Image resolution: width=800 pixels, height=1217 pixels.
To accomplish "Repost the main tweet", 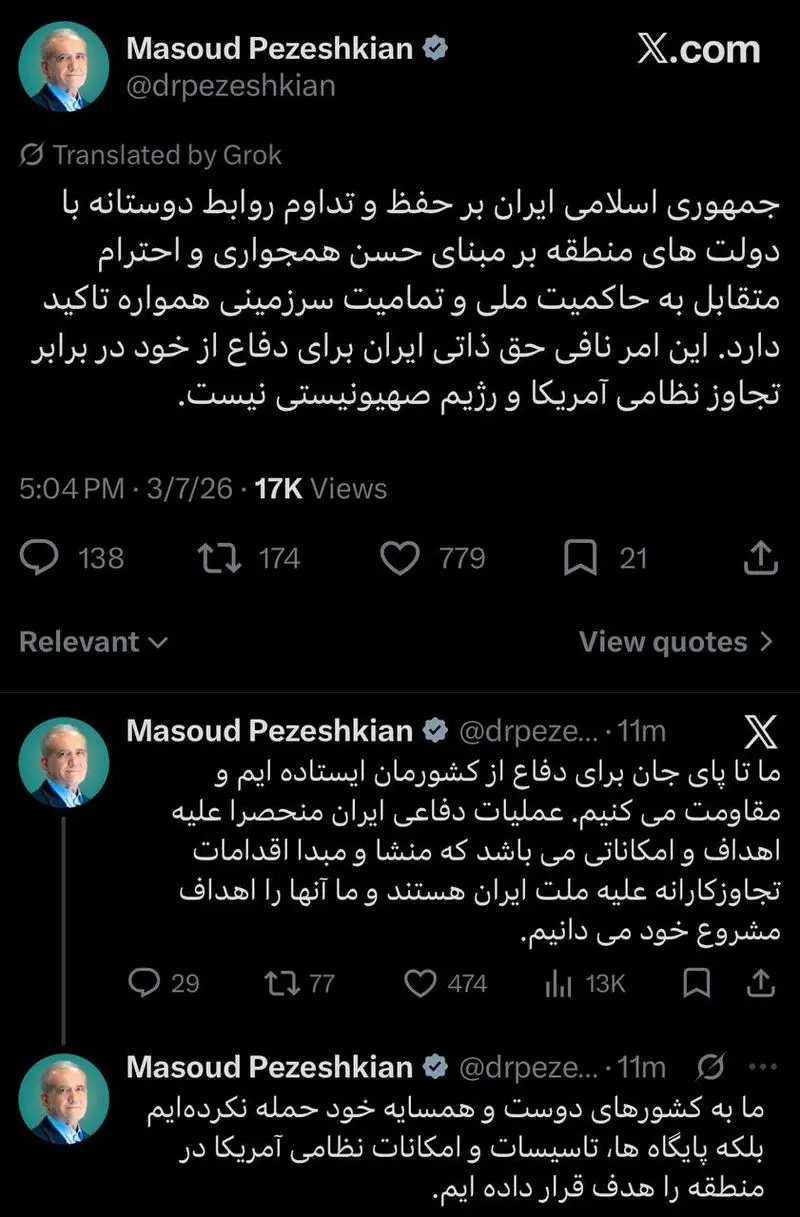I will click(x=216, y=558).
